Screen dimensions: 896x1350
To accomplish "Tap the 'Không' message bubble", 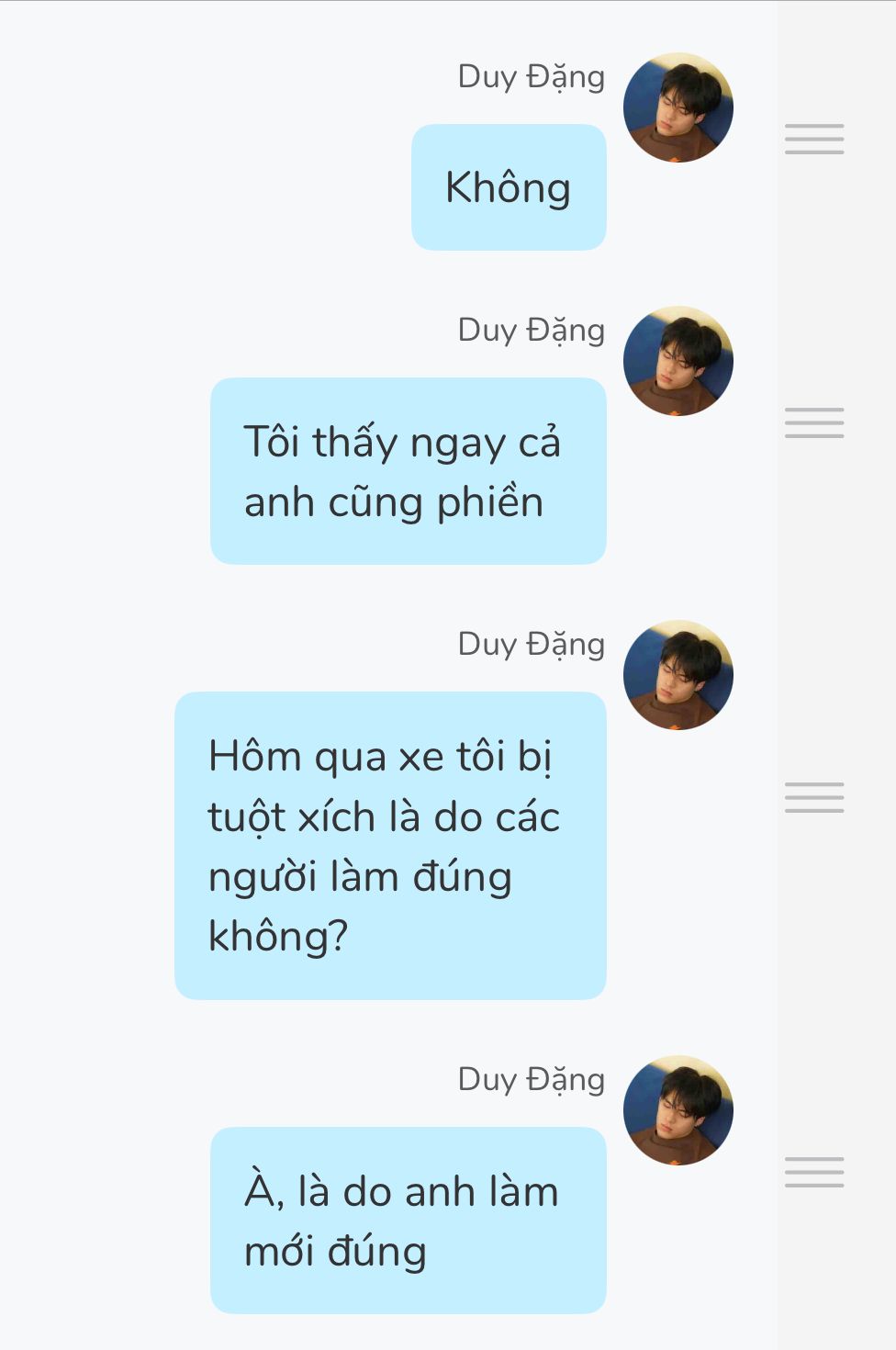I will (509, 187).
